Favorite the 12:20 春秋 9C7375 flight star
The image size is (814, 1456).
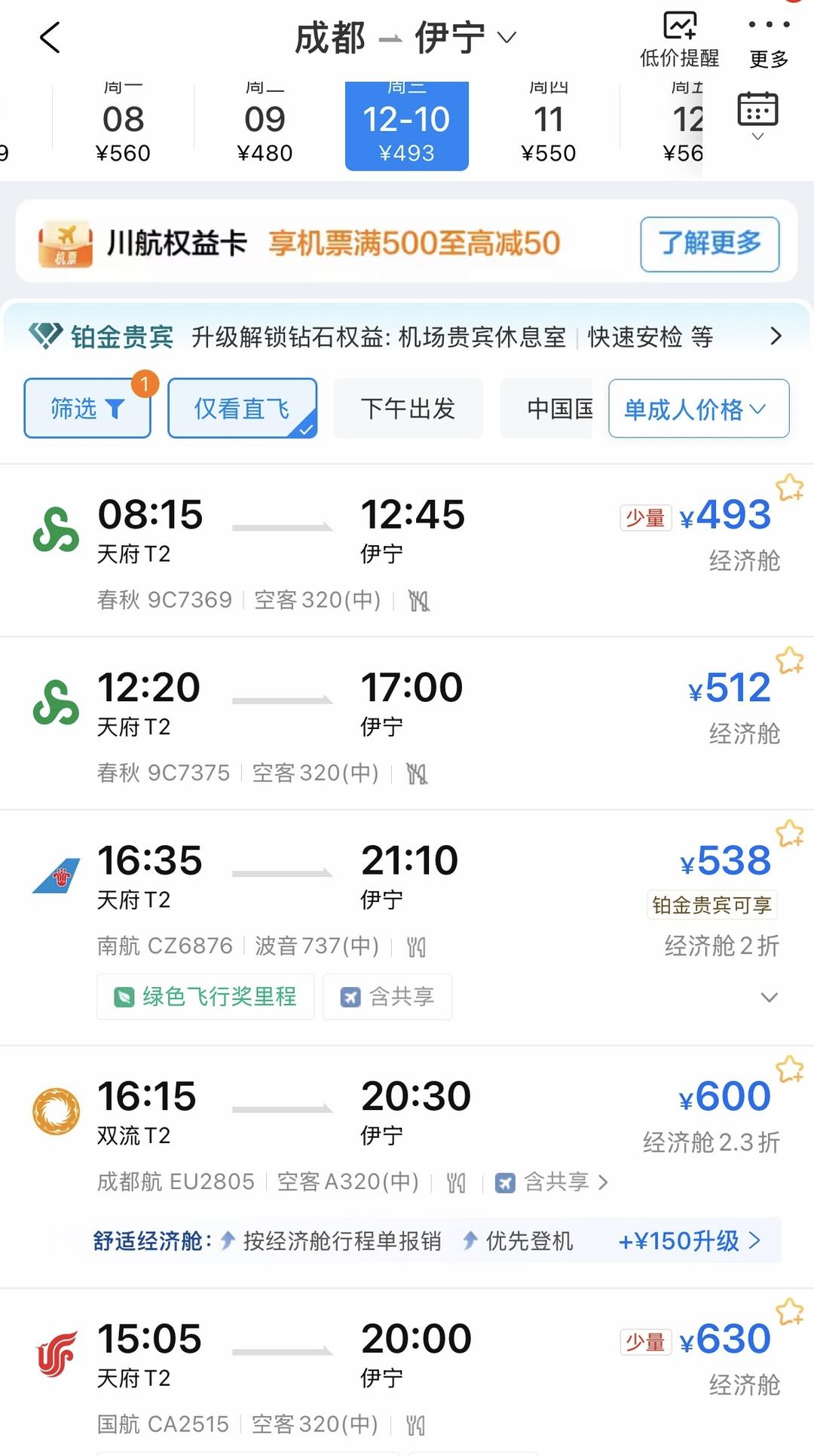point(789,661)
